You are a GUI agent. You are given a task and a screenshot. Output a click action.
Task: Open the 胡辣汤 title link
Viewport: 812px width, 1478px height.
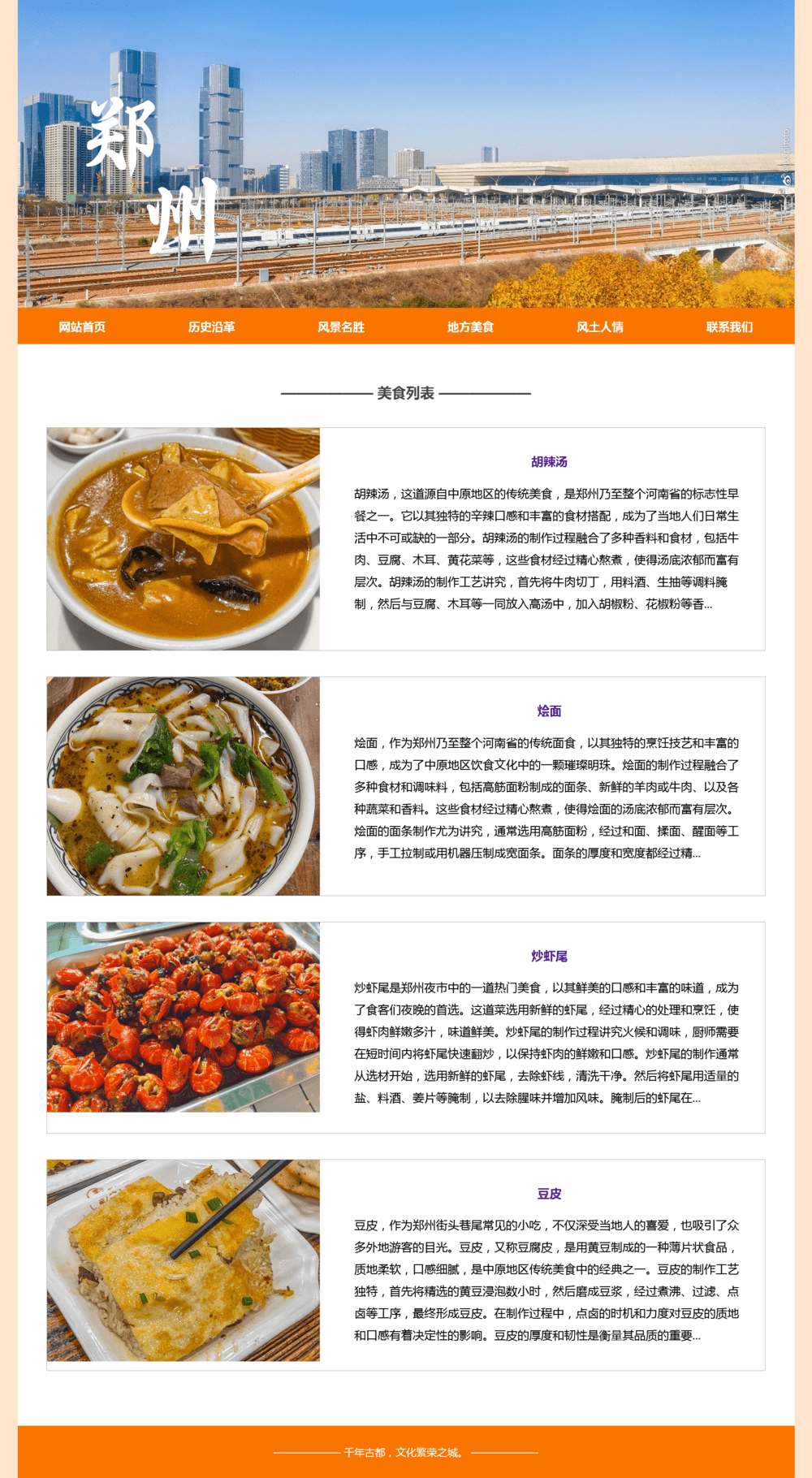pos(549,462)
